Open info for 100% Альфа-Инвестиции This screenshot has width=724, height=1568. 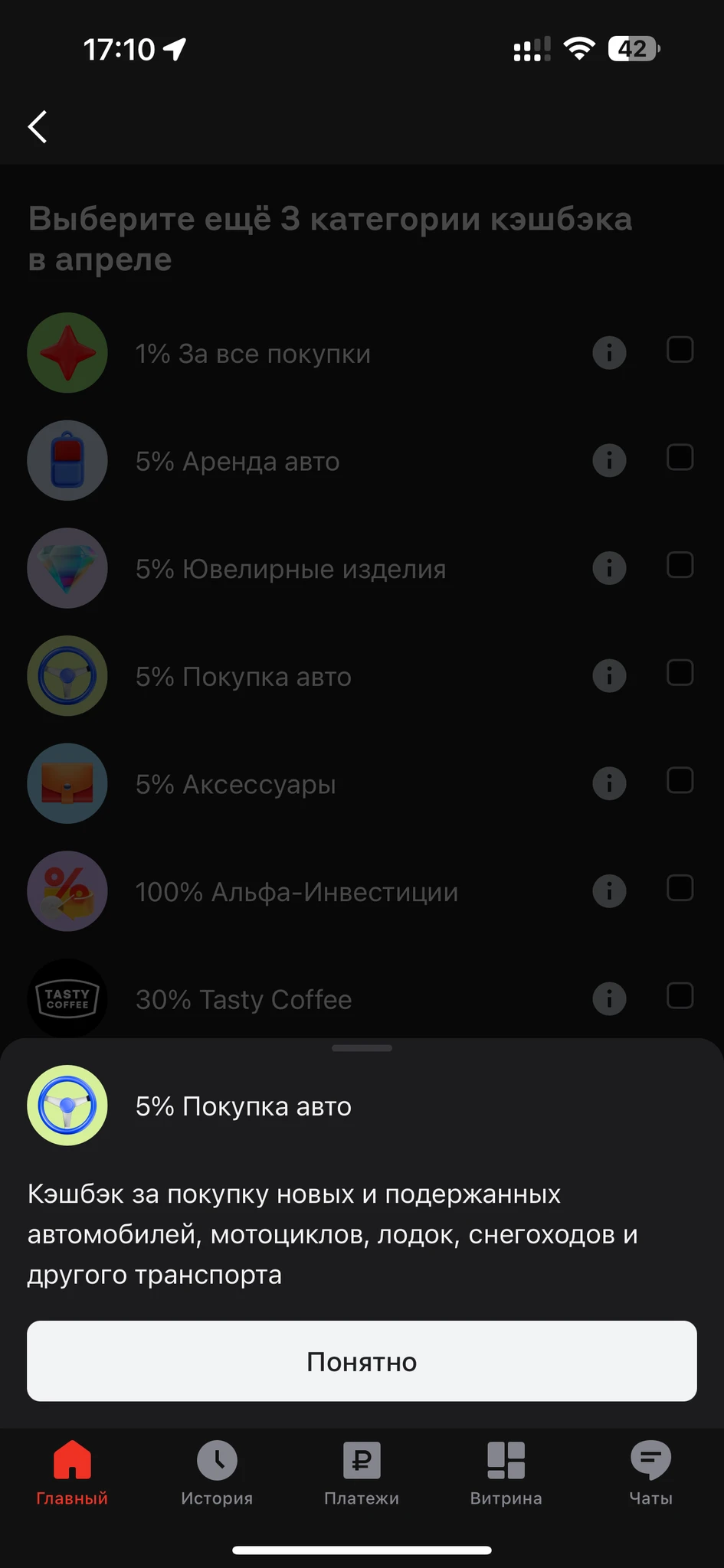coord(609,891)
